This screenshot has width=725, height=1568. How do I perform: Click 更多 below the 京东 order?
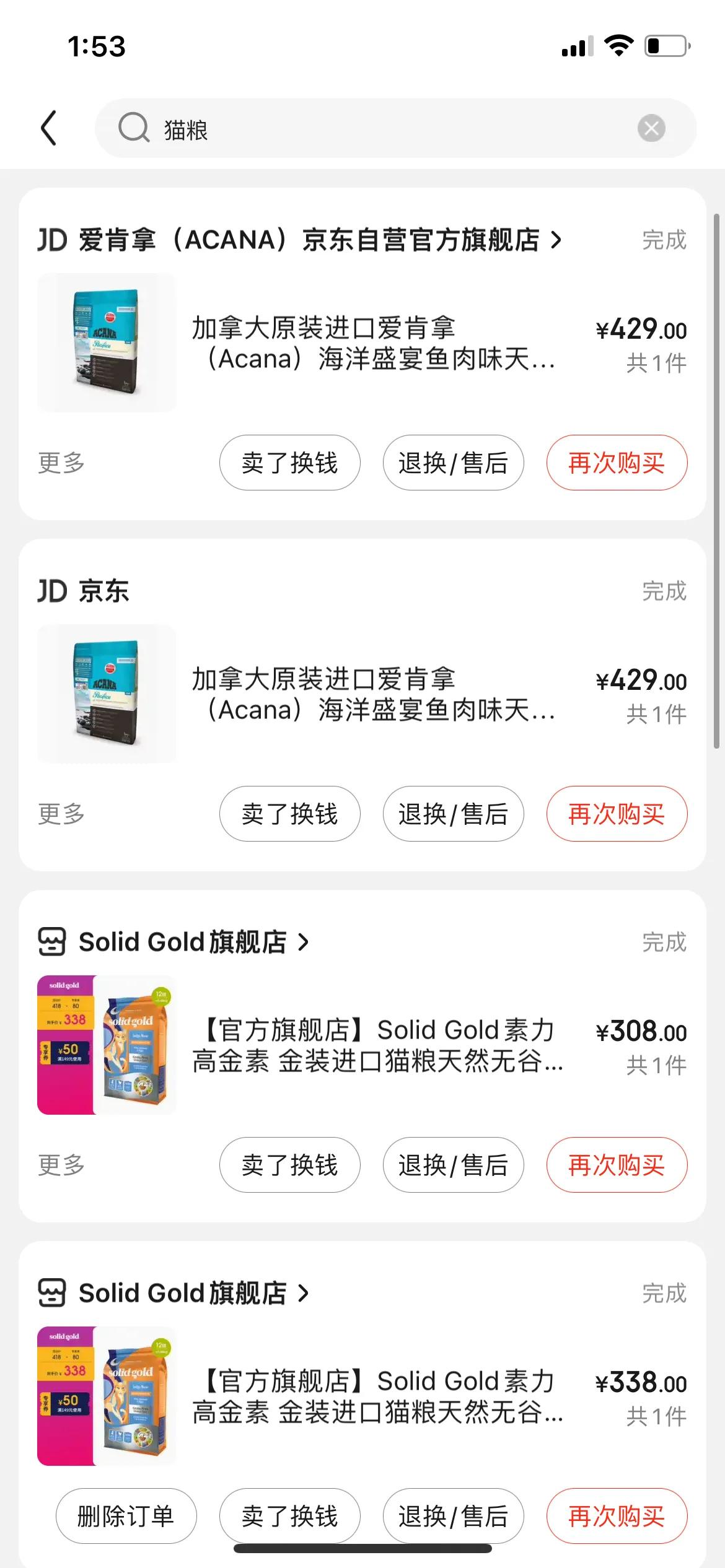point(59,814)
